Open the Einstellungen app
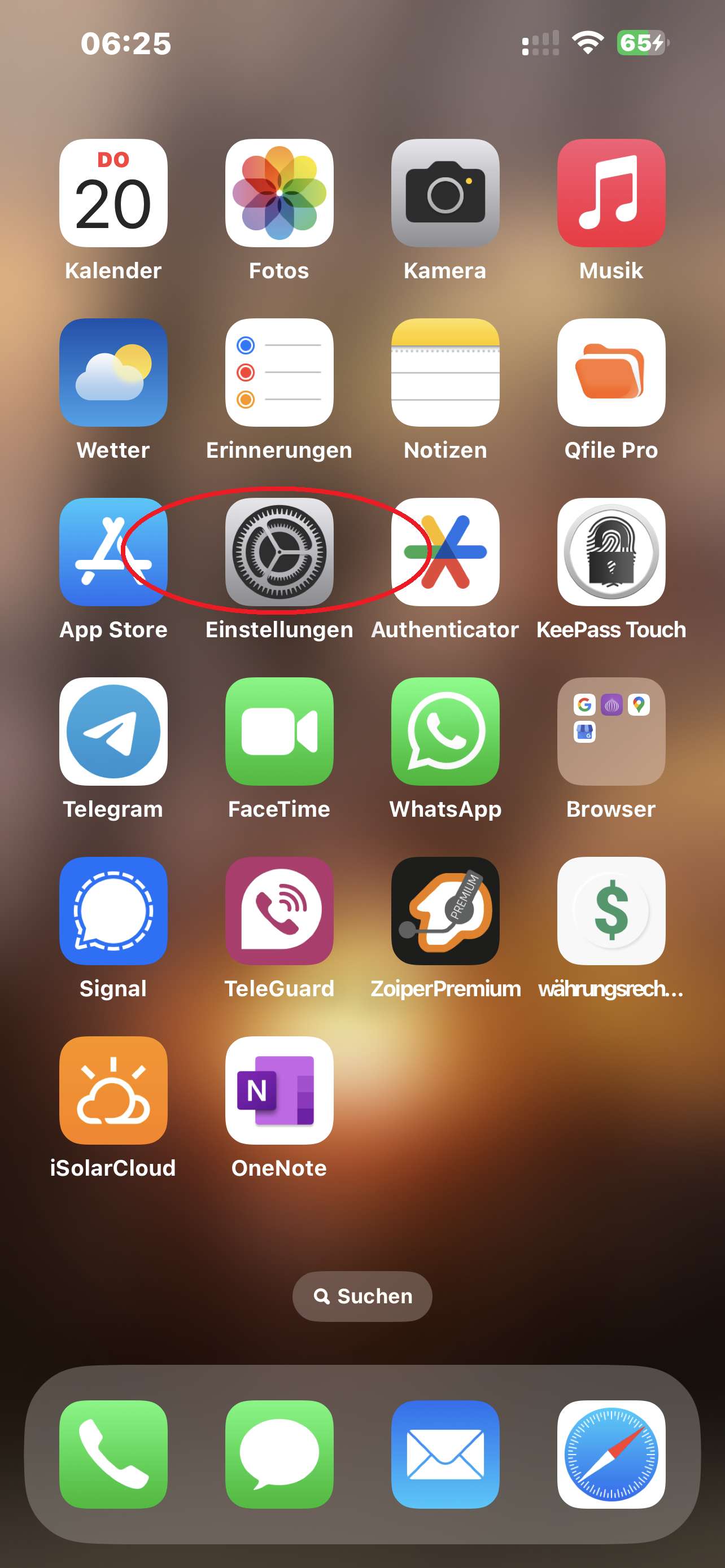Image resolution: width=725 pixels, height=1568 pixels. 279,551
